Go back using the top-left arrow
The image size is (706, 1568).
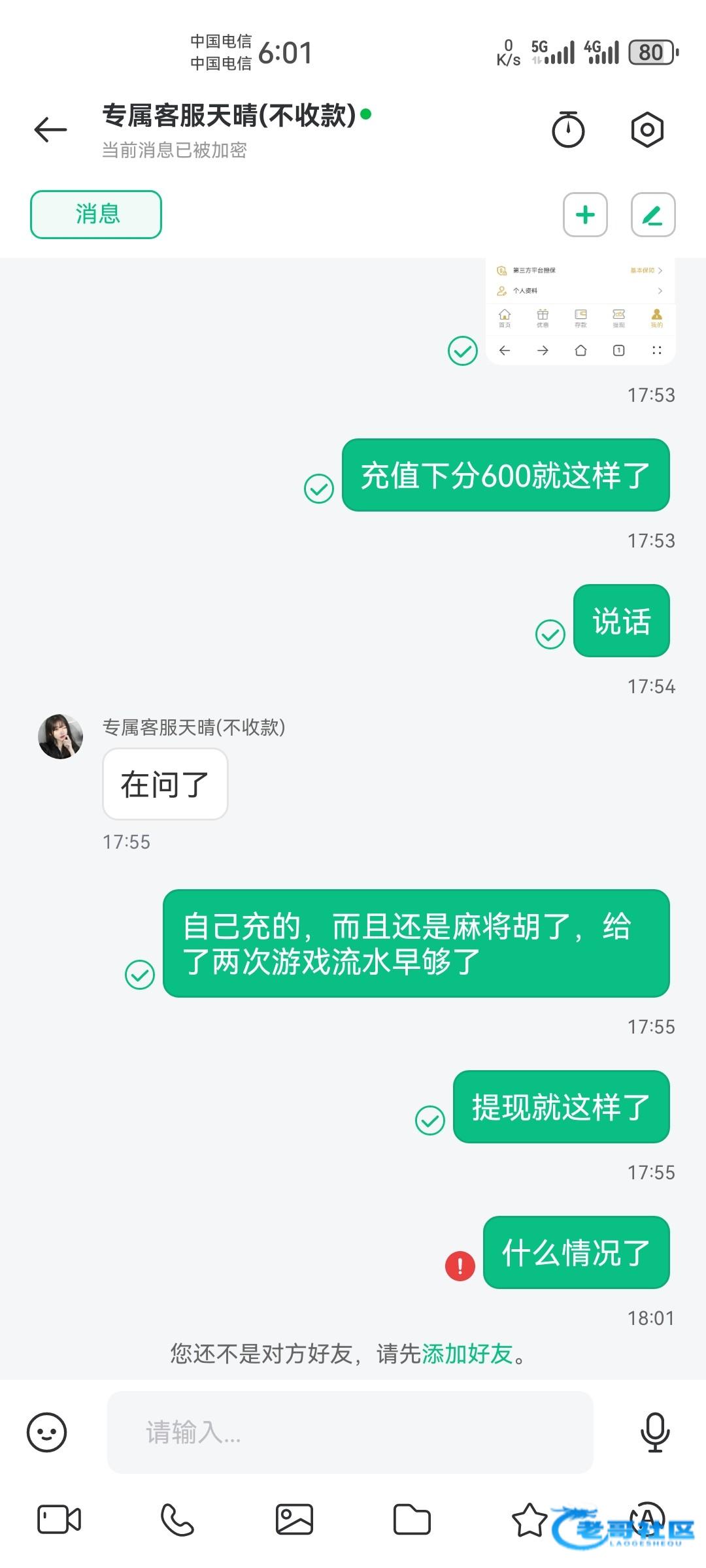tap(50, 129)
